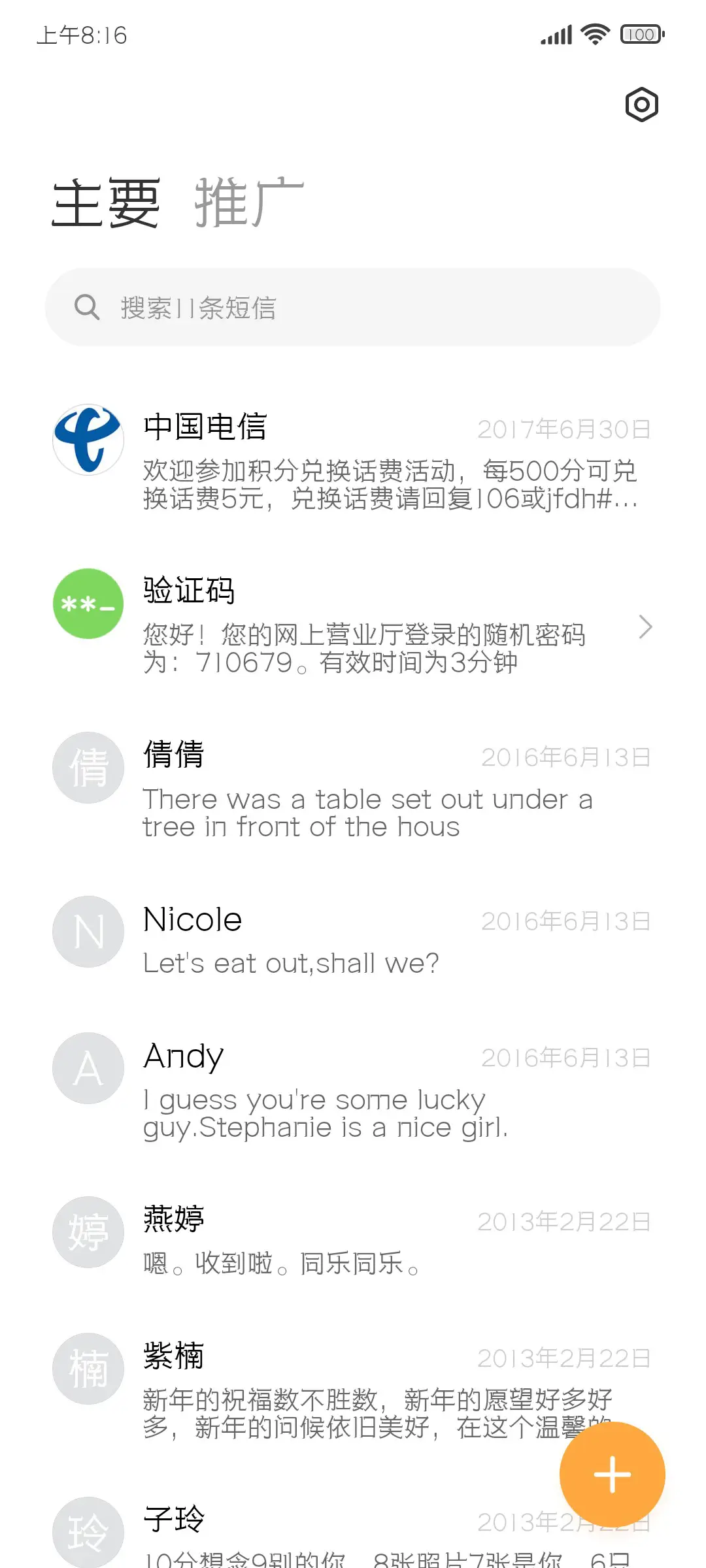Image resolution: width=706 pixels, height=1568 pixels.
Task: Tap 倩倩's circular avatar
Action: click(x=88, y=768)
